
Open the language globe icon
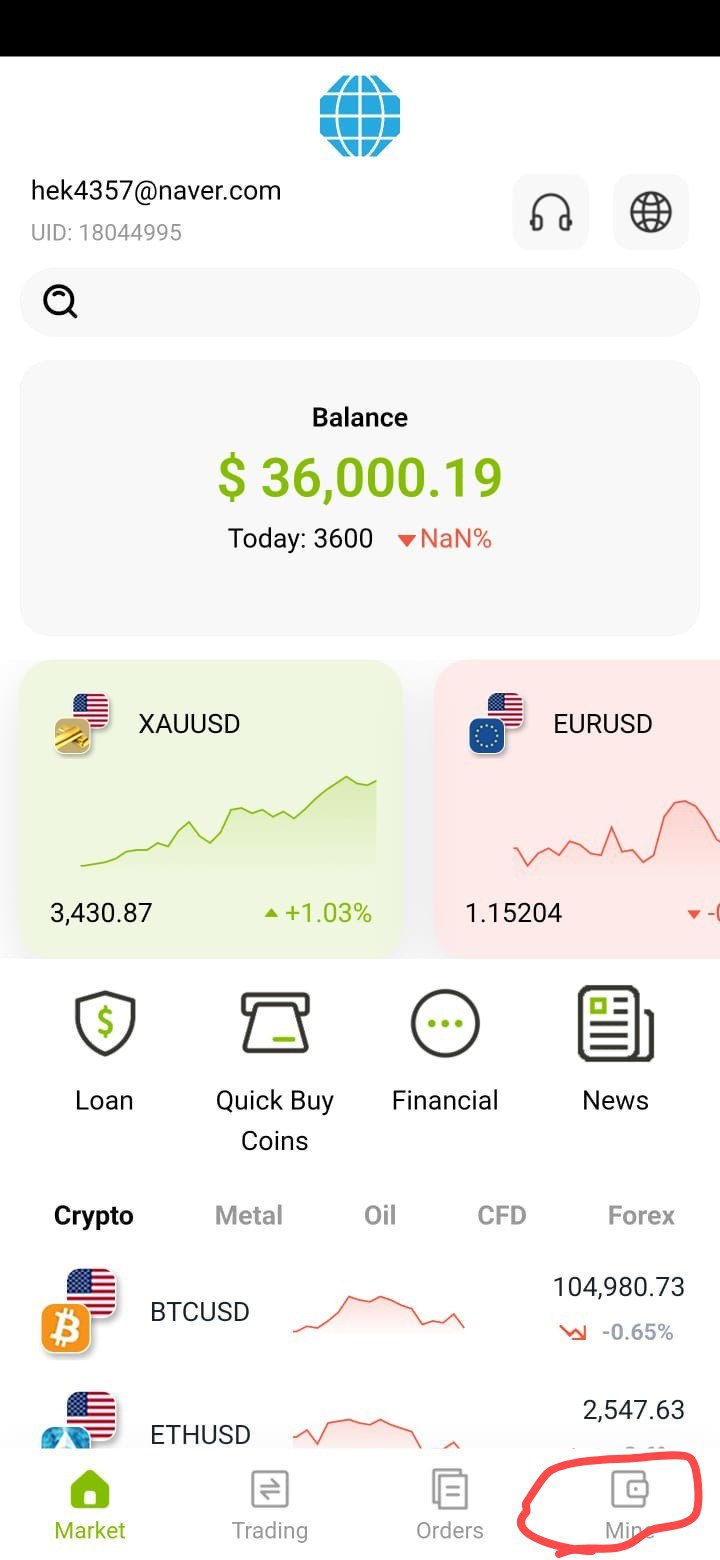[x=651, y=212]
